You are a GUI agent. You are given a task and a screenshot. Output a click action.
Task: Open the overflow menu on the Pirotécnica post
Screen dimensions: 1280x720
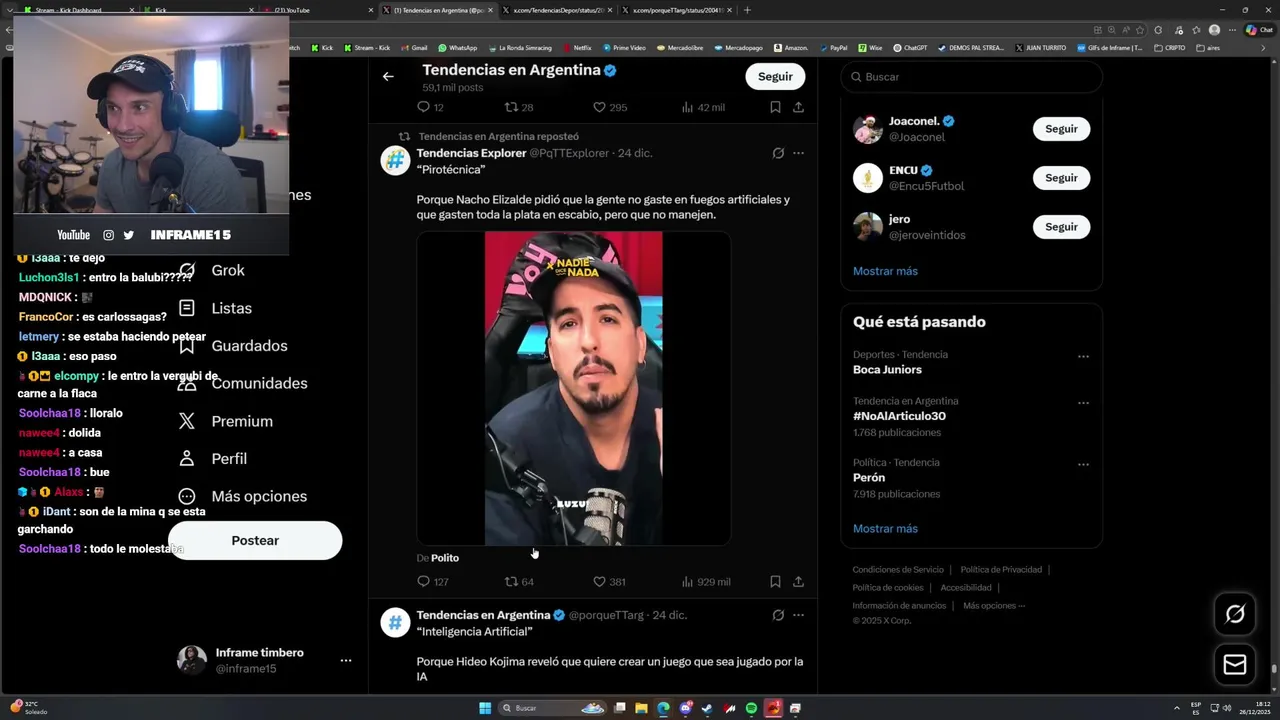(x=798, y=153)
